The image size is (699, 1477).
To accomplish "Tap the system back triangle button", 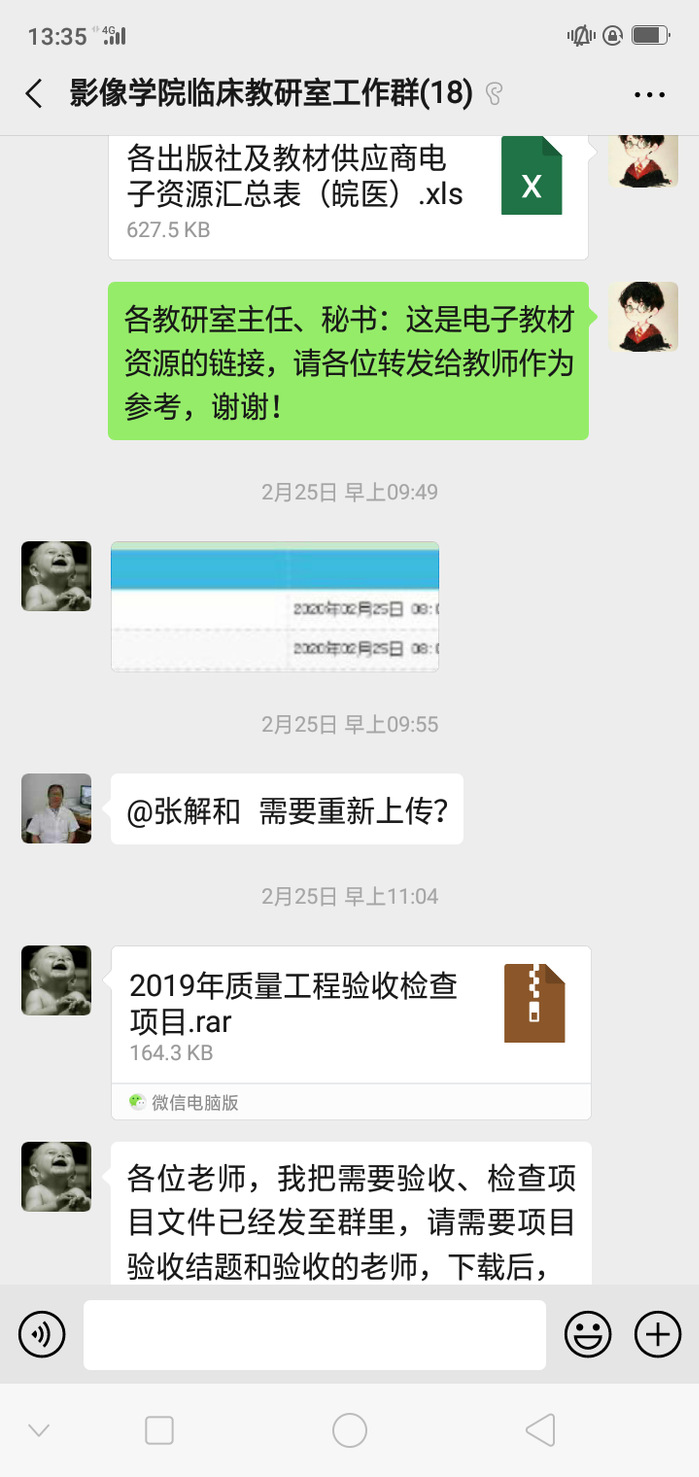I will point(540,1430).
